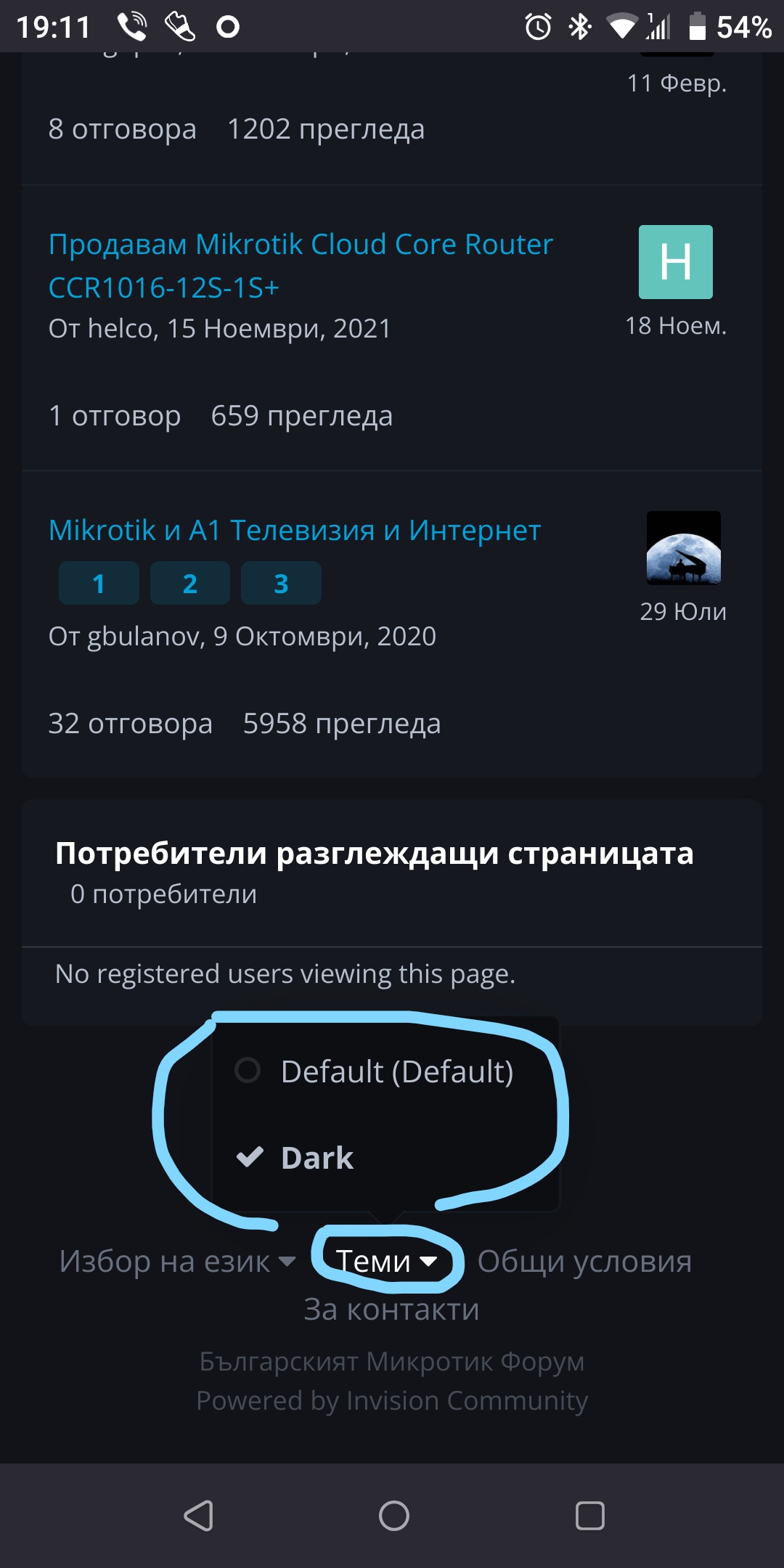
Task: Expand the Избор на език language dropdown
Action: [177, 1262]
